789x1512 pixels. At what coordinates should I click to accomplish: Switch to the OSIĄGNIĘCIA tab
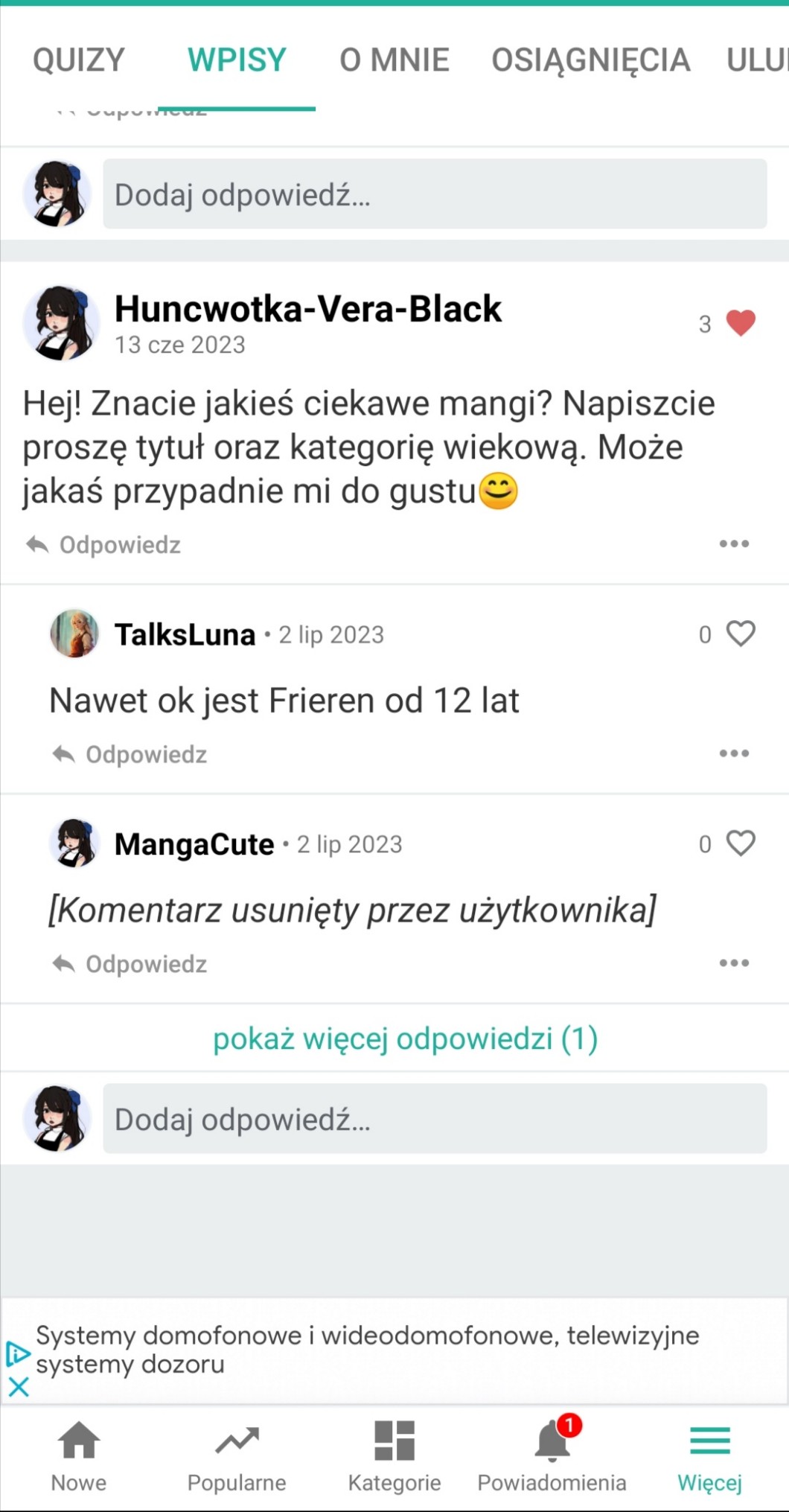[x=590, y=60]
